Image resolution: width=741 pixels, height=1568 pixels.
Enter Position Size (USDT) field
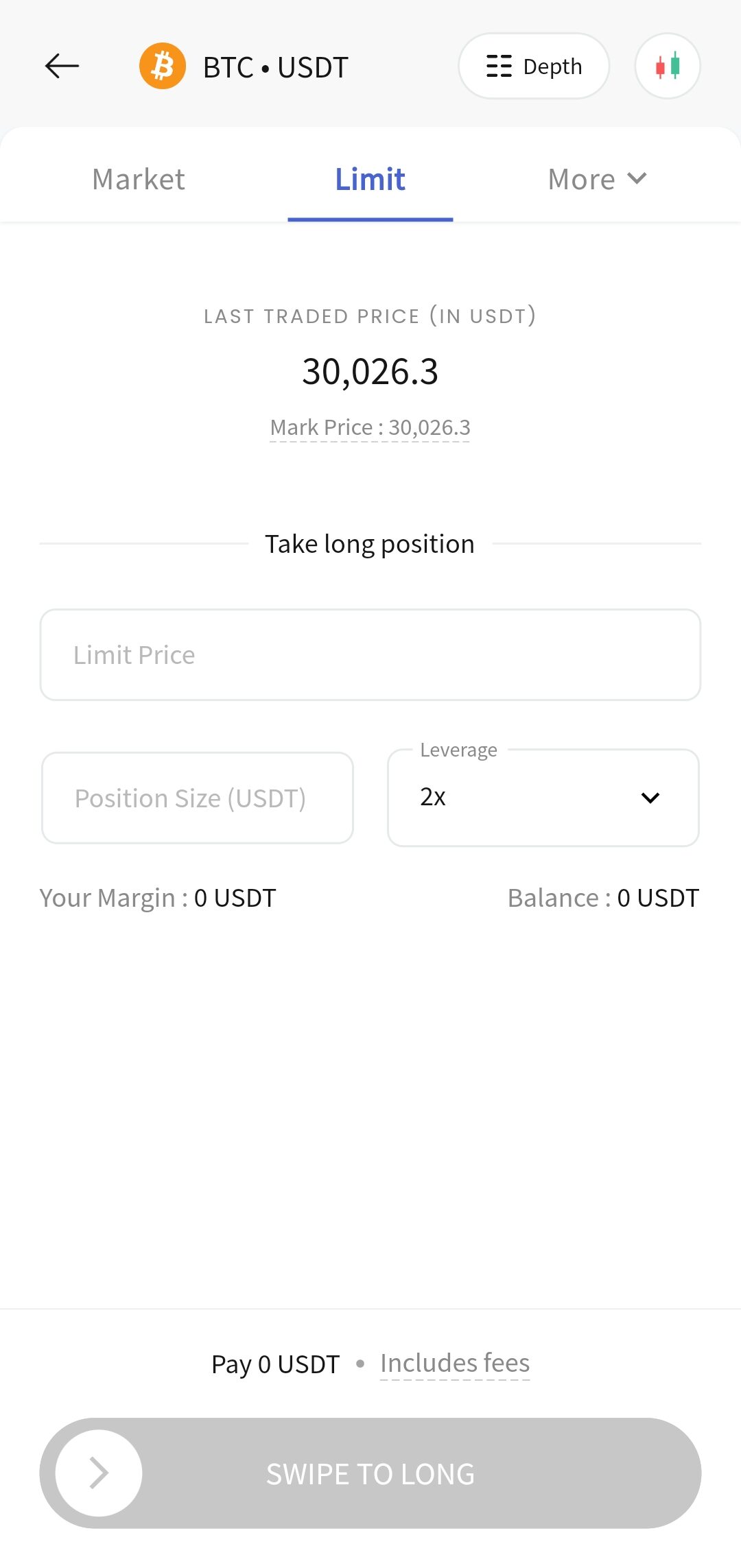(x=198, y=798)
